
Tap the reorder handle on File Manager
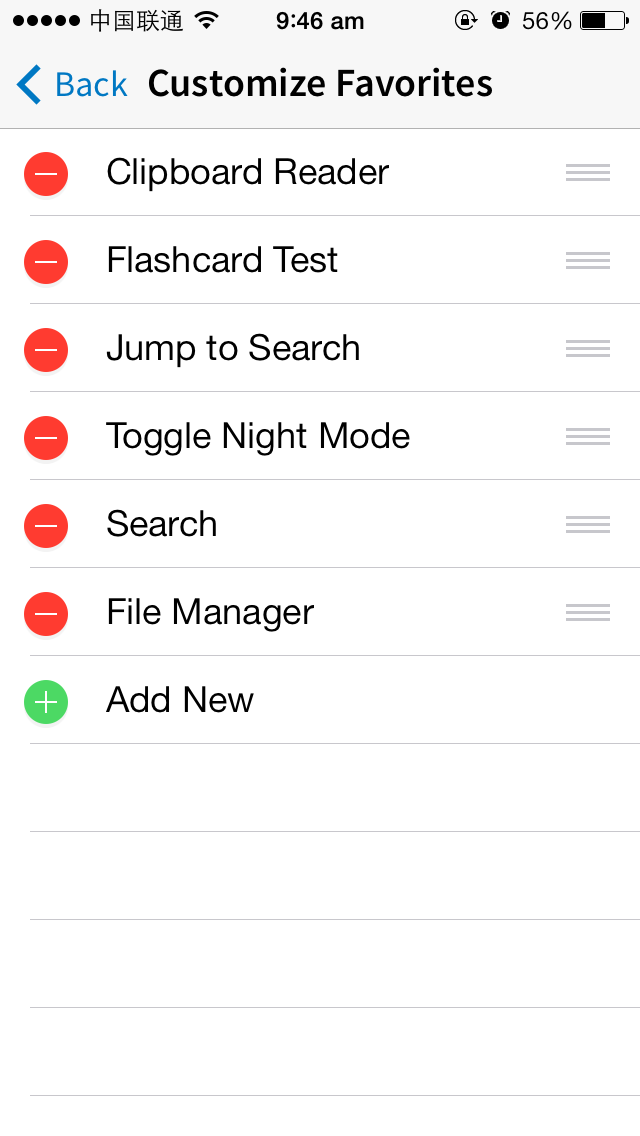pyautogui.click(x=588, y=612)
